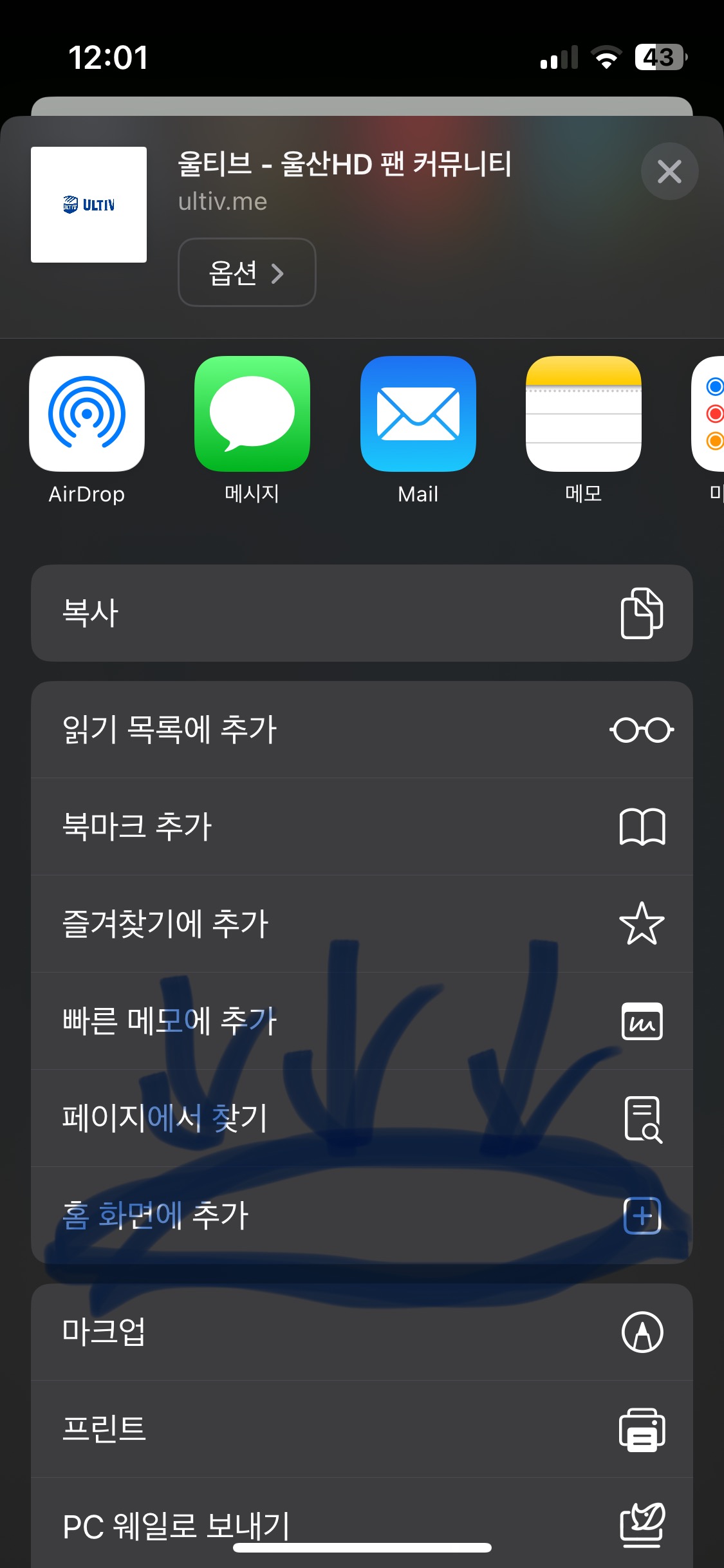Choose 북마크 추가
The image size is (724, 1568).
click(x=362, y=826)
